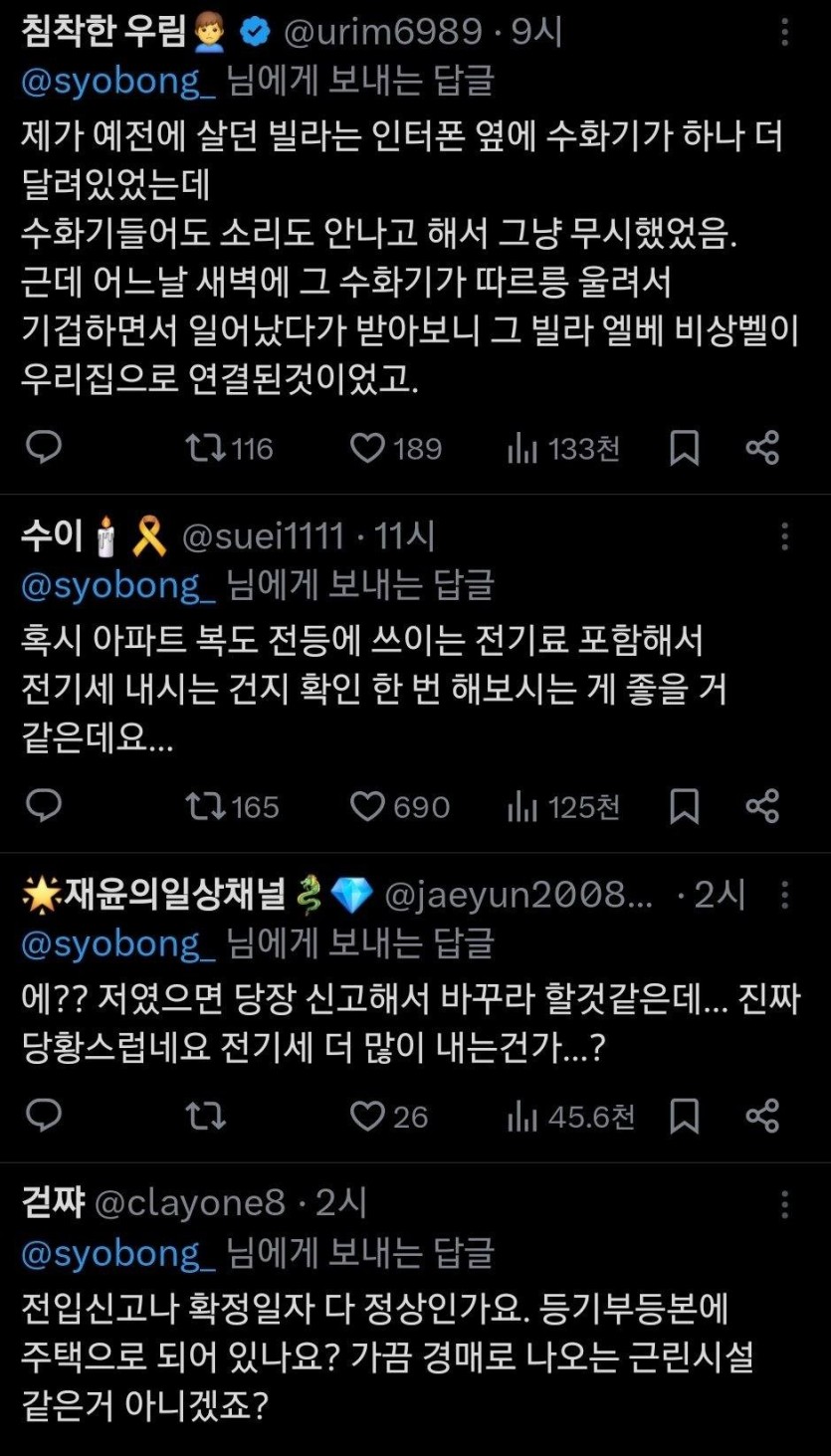Like 침착한 우림's reply with 189 likes
The height and width of the screenshot is (1456, 831).
[367, 449]
